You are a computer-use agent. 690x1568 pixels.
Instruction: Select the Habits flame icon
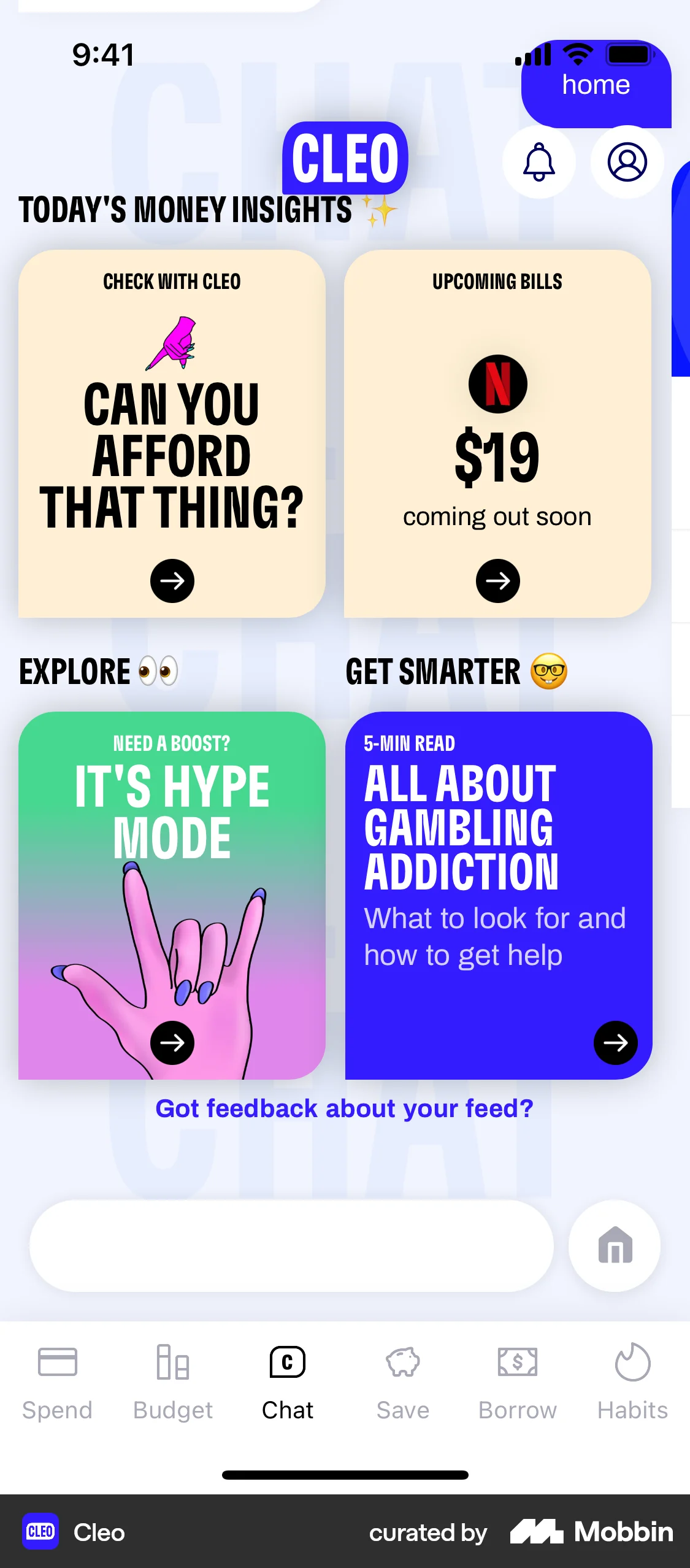pyautogui.click(x=632, y=1361)
